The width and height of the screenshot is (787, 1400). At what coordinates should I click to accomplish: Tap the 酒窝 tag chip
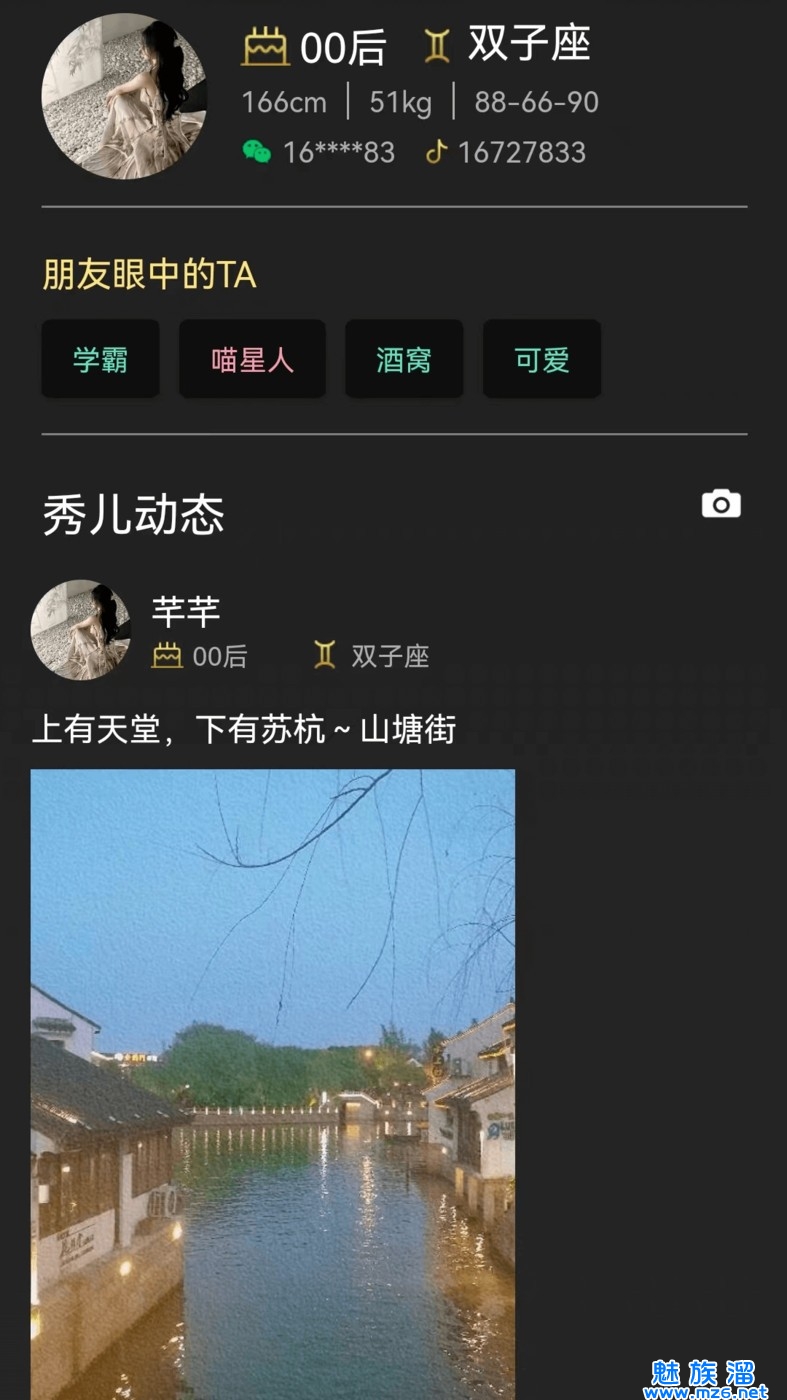coord(404,359)
